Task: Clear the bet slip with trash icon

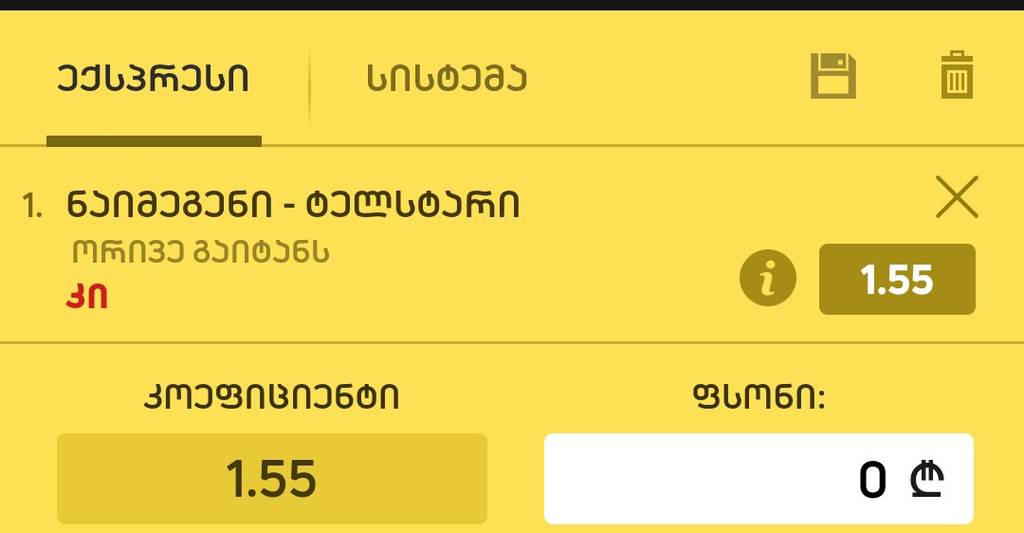Action: pyautogui.click(x=956, y=76)
